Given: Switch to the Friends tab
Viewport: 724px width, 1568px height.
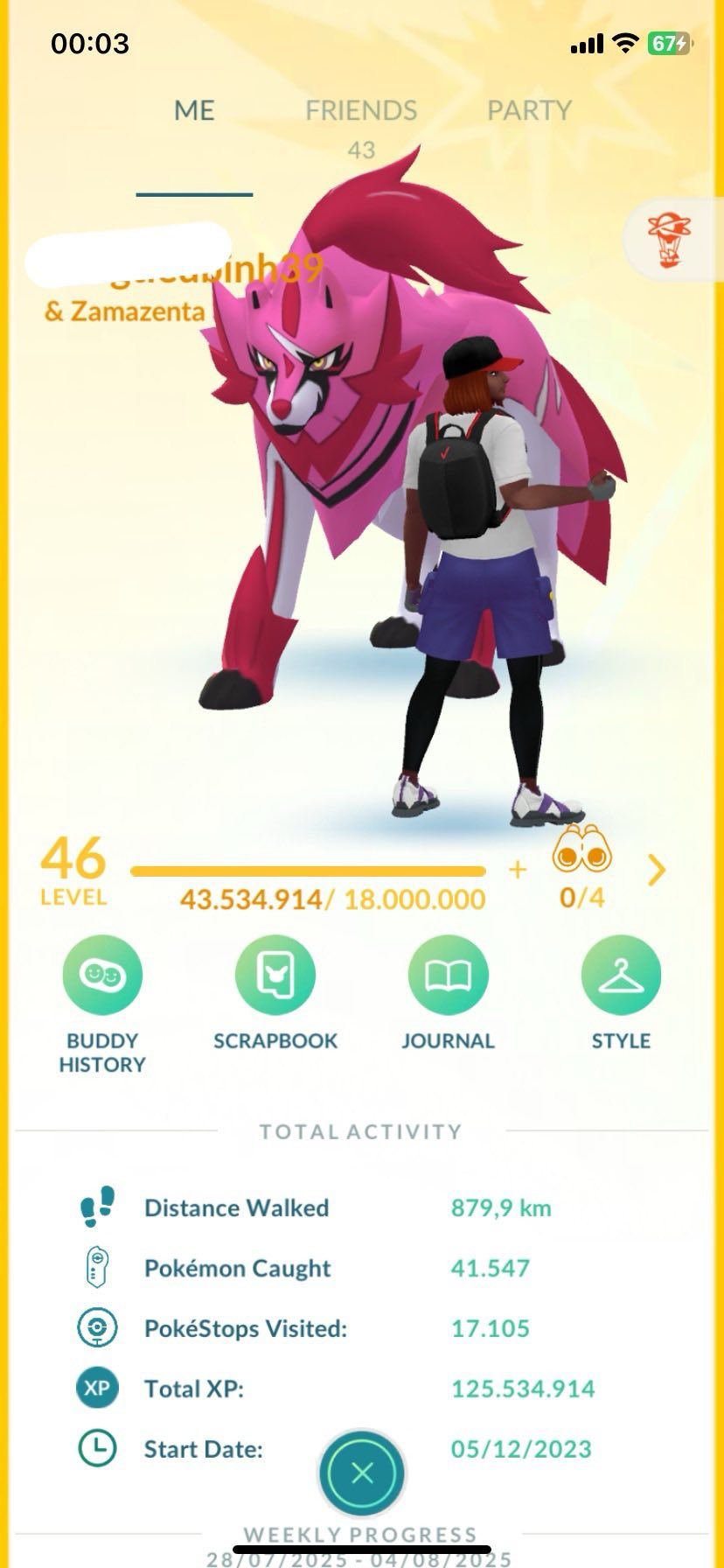Looking at the screenshot, I should pos(360,111).
